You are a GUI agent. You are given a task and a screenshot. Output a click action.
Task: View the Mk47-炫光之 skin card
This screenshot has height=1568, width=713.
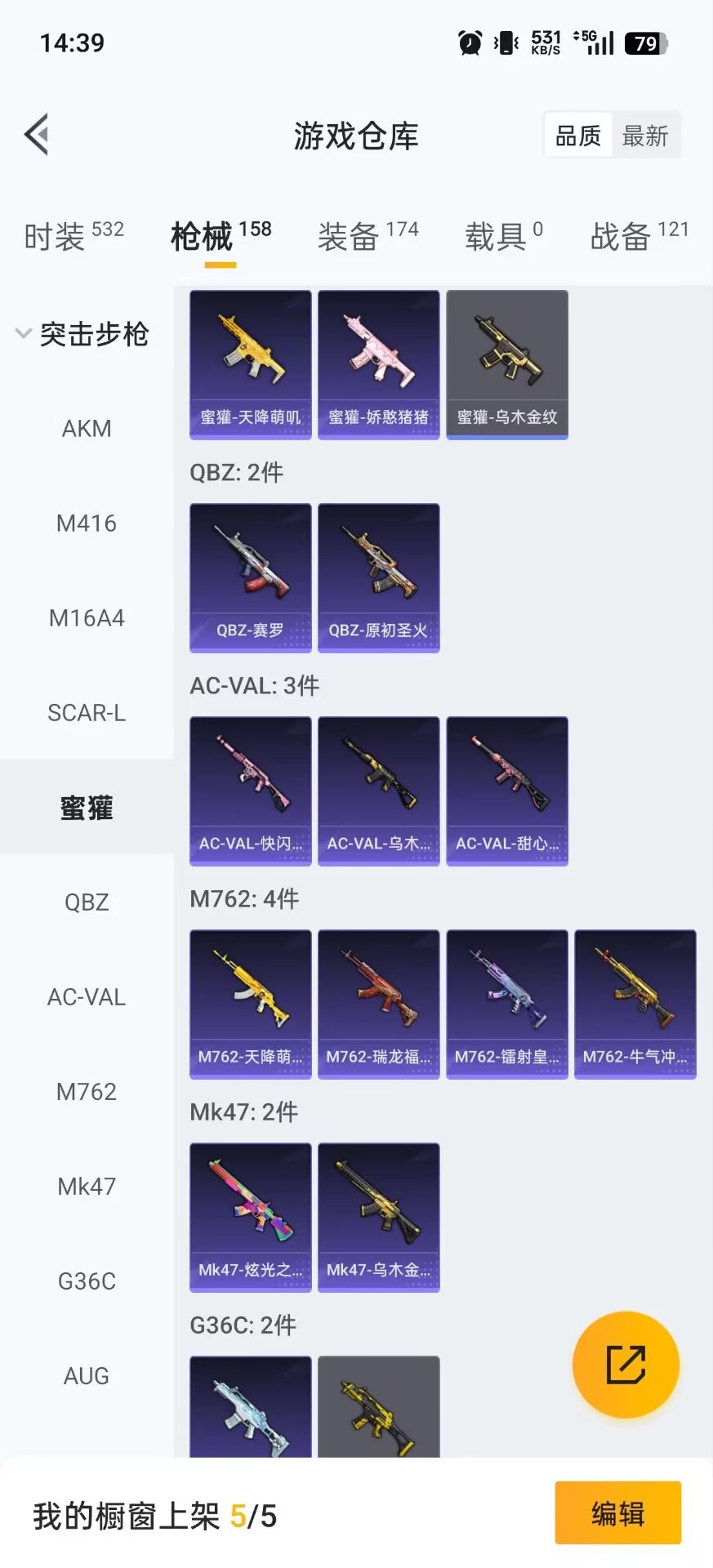[251, 1217]
